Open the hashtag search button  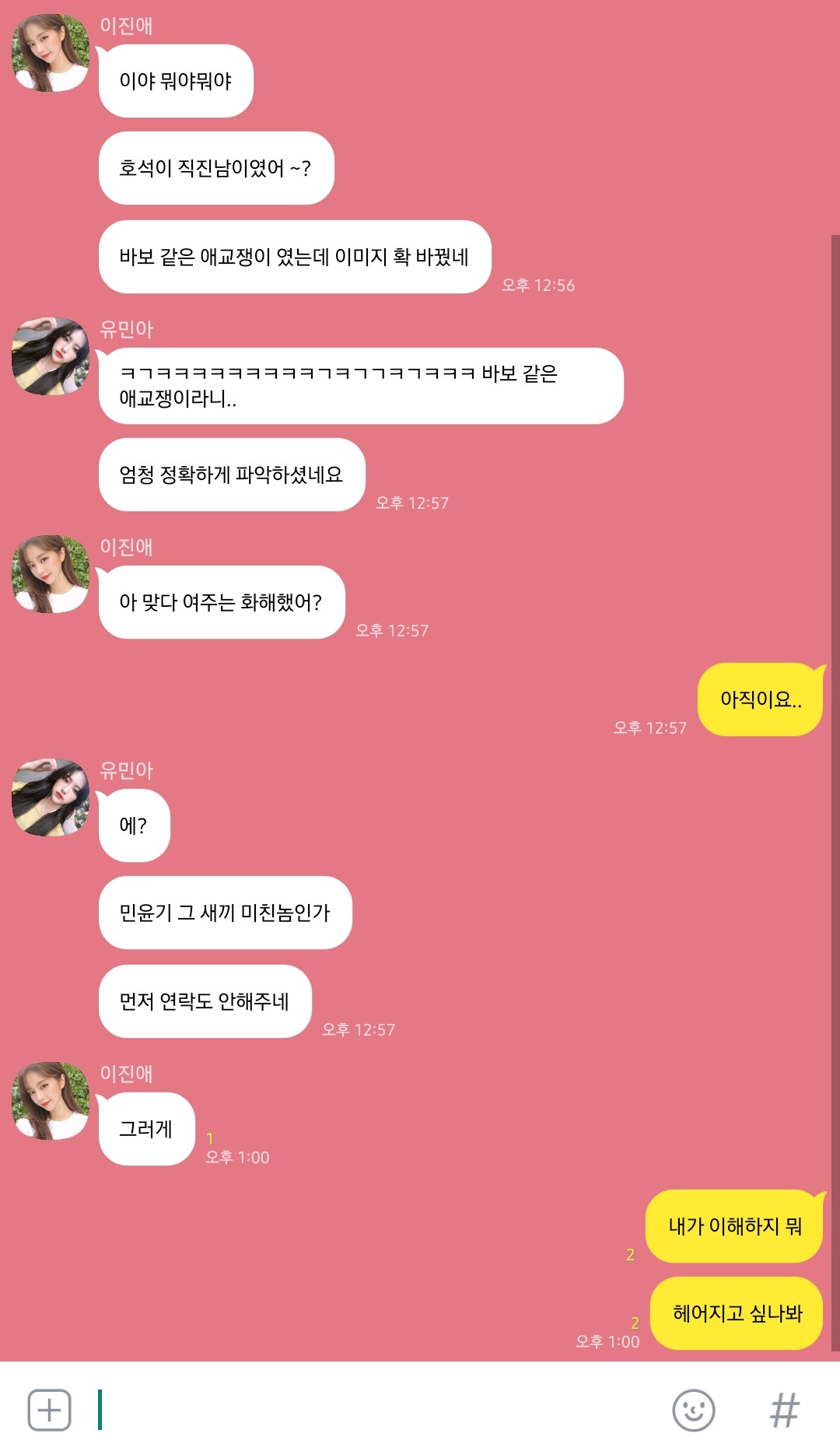(x=784, y=1409)
